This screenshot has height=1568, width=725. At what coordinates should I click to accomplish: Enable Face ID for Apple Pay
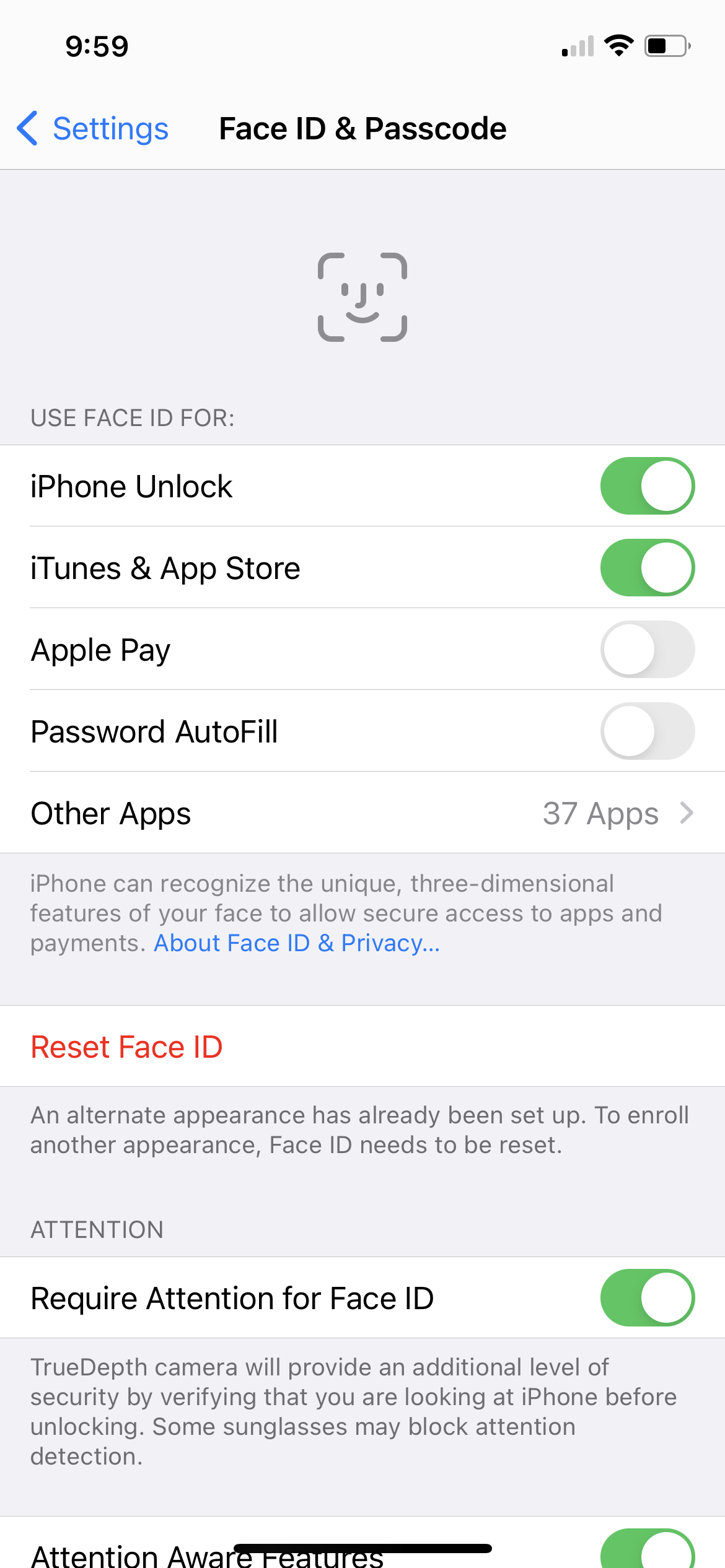coord(647,650)
